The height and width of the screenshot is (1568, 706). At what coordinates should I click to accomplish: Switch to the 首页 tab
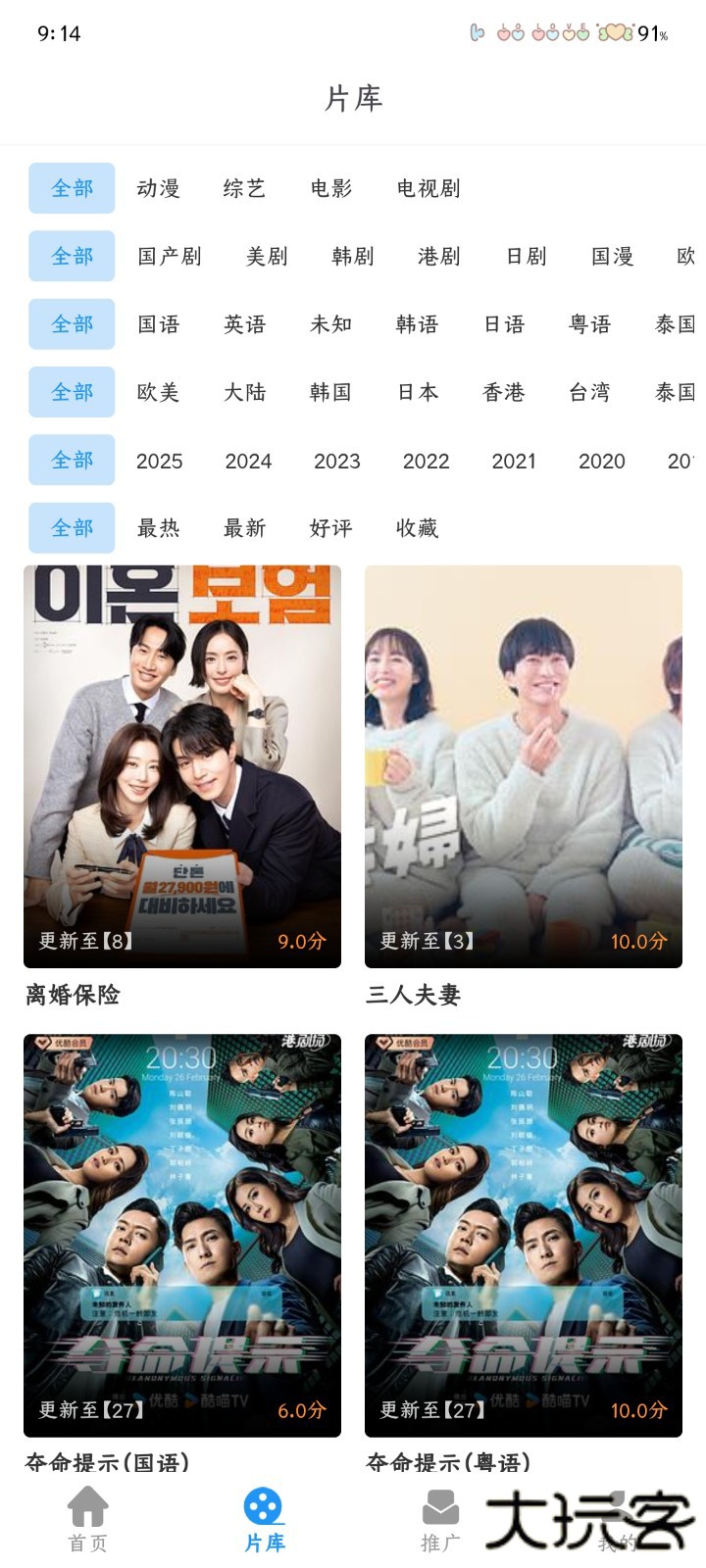pos(87,1519)
